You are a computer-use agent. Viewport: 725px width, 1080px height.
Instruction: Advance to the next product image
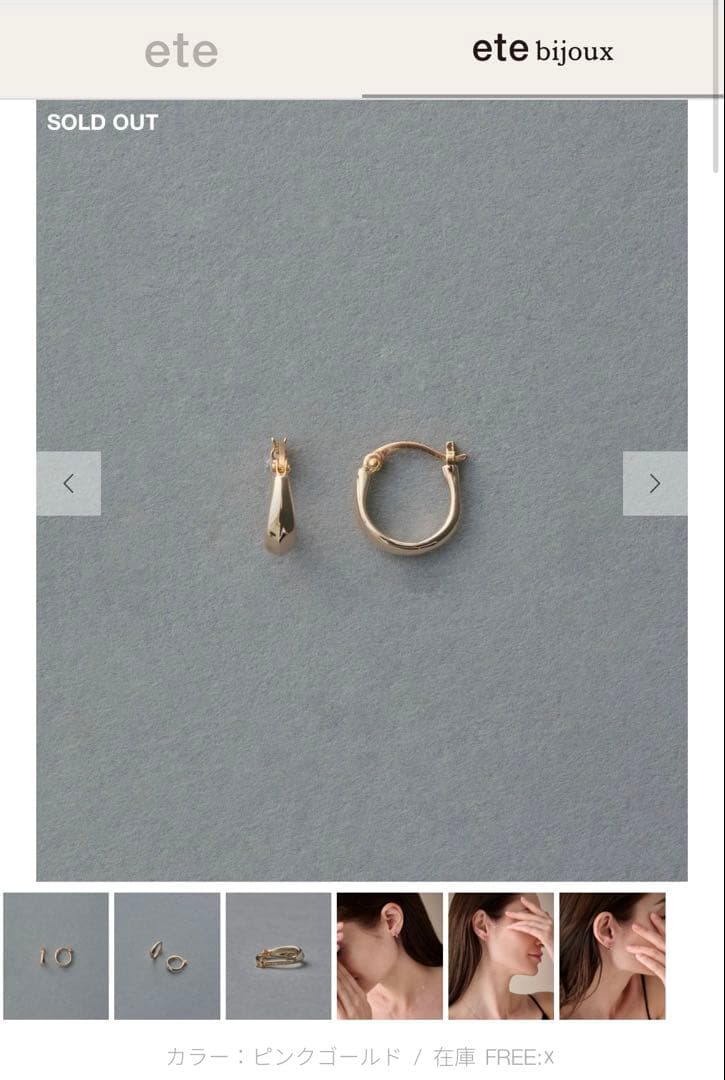pyautogui.click(x=655, y=484)
